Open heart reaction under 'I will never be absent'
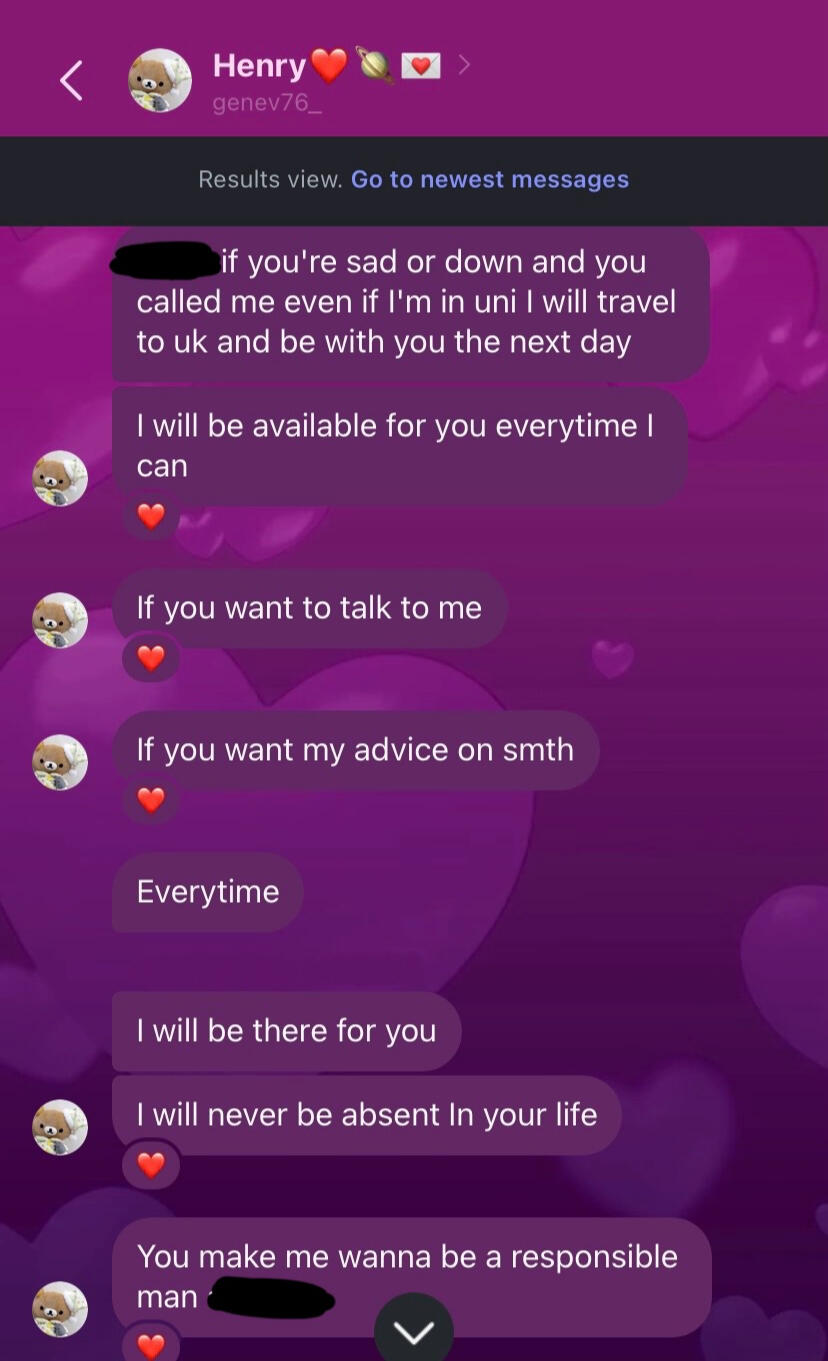This screenshot has width=828, height=1361. tap(151, 1165)
